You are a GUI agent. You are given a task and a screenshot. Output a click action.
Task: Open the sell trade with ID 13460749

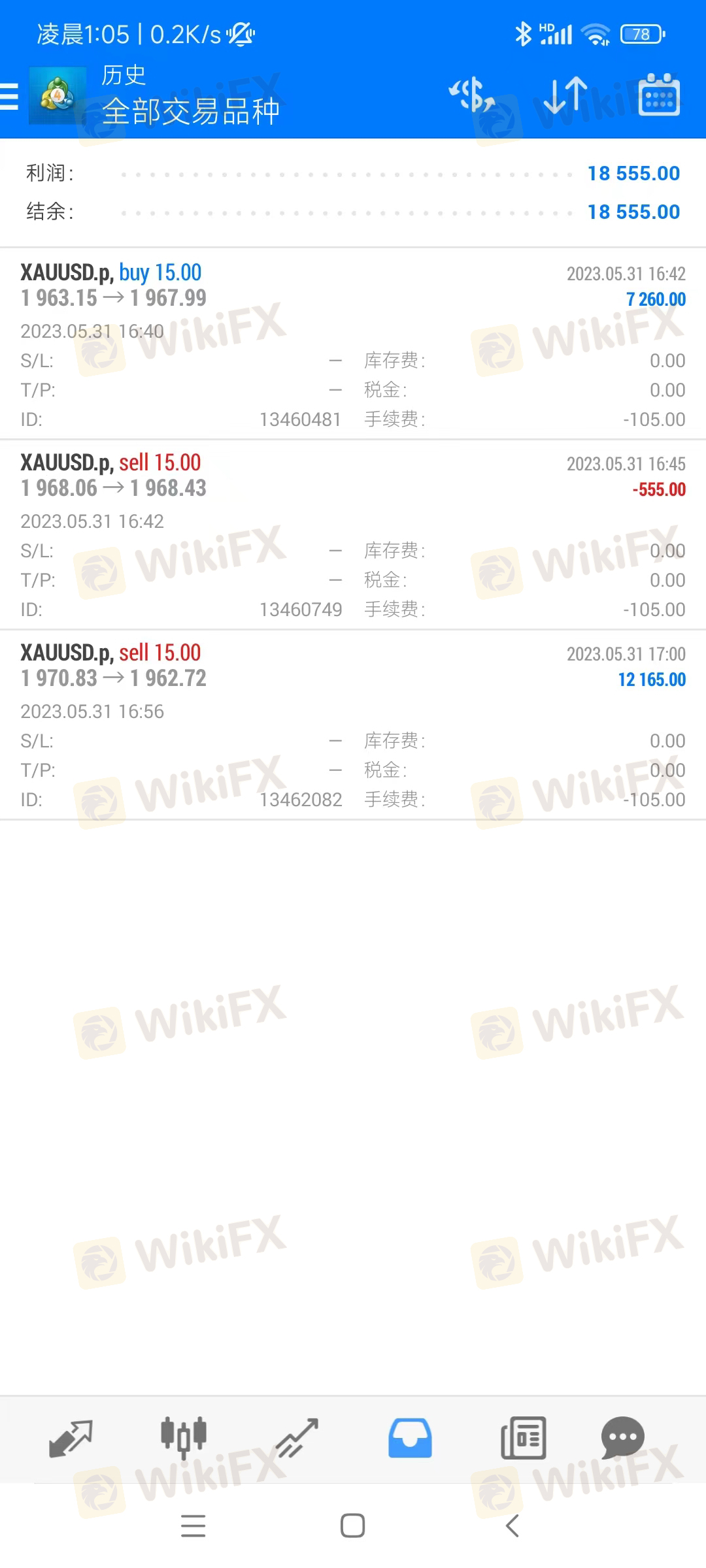tap(353, 535)
